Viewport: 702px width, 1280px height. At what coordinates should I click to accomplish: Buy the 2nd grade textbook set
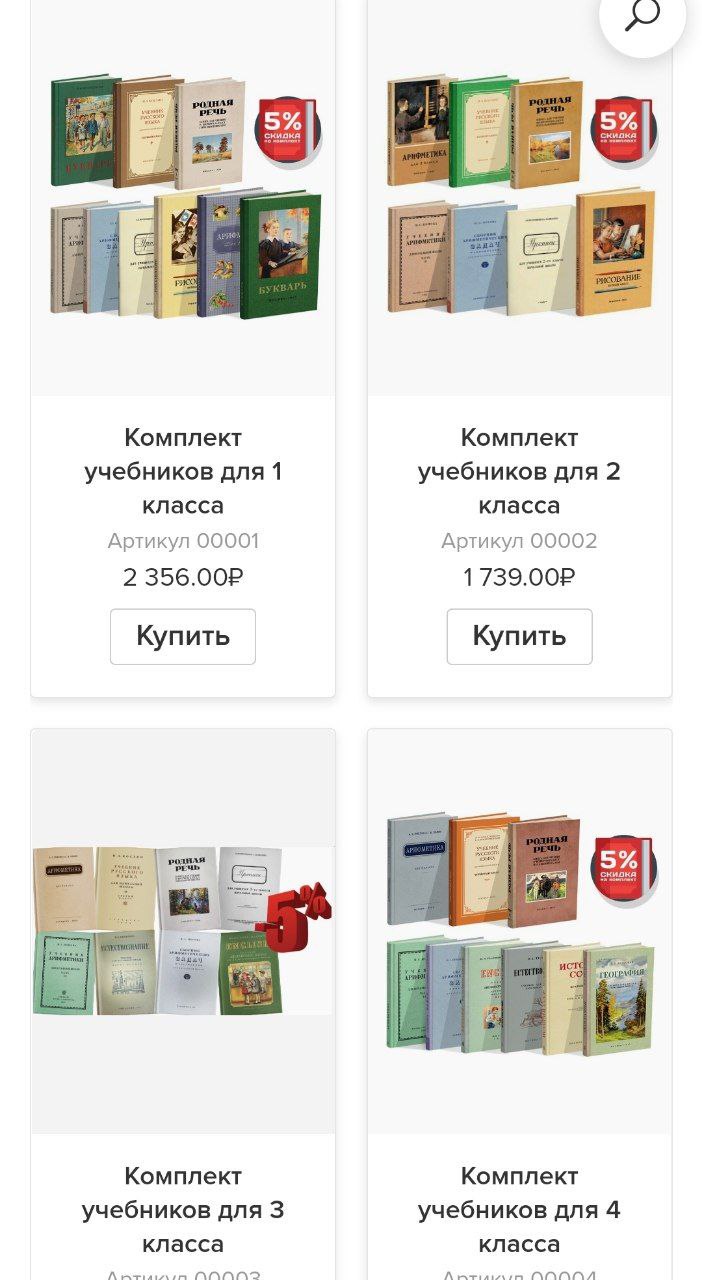tap(519, 636)
